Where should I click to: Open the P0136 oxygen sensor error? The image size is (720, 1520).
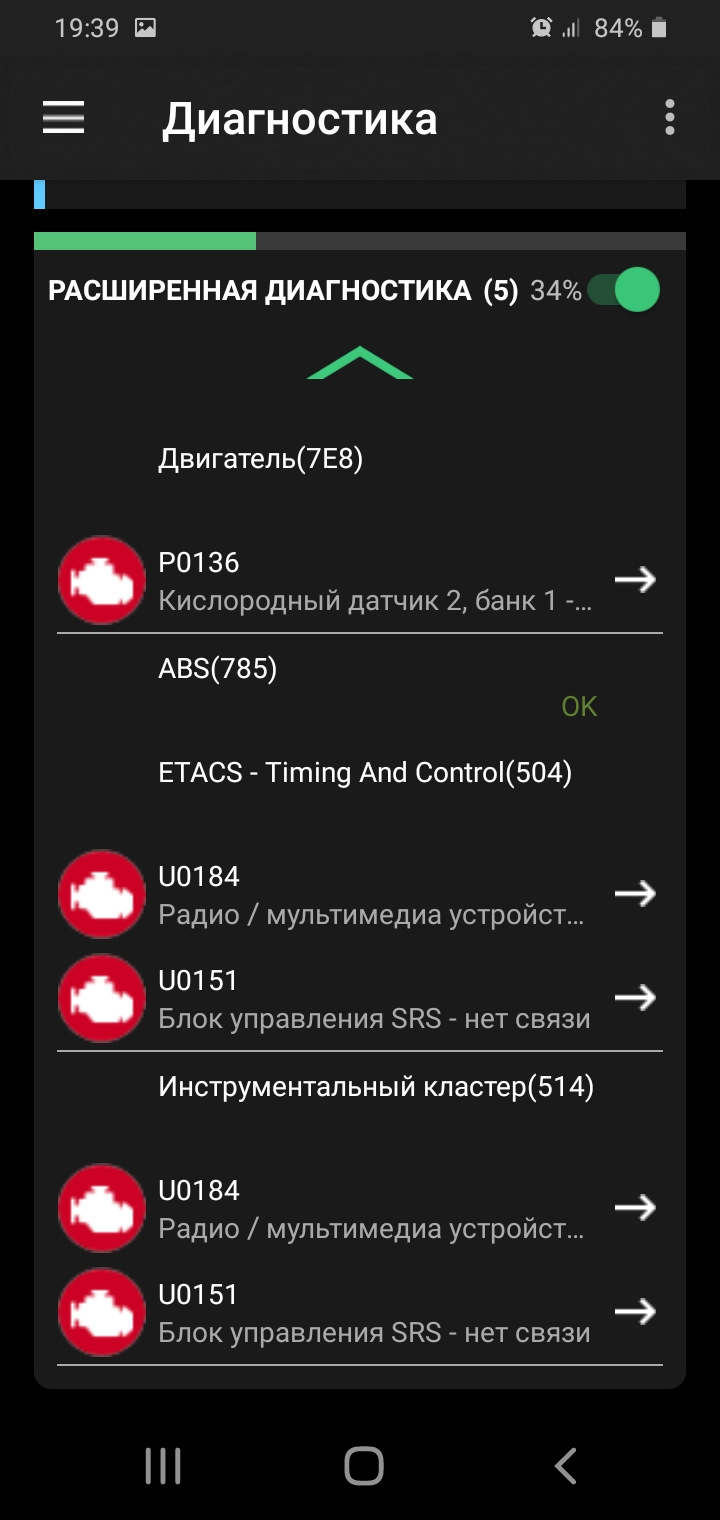360,580
